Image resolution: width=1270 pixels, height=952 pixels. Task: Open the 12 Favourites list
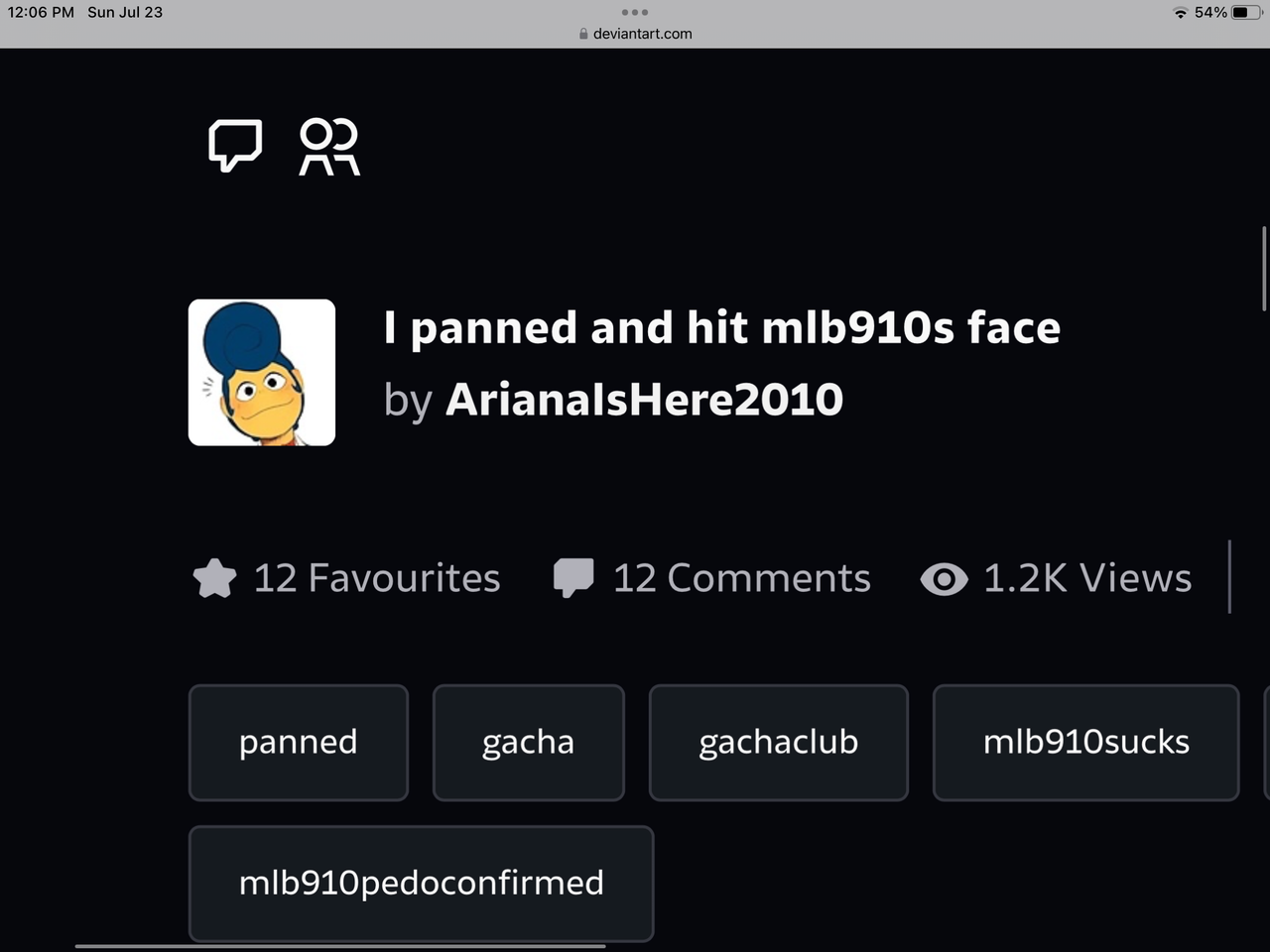point(347,578)
